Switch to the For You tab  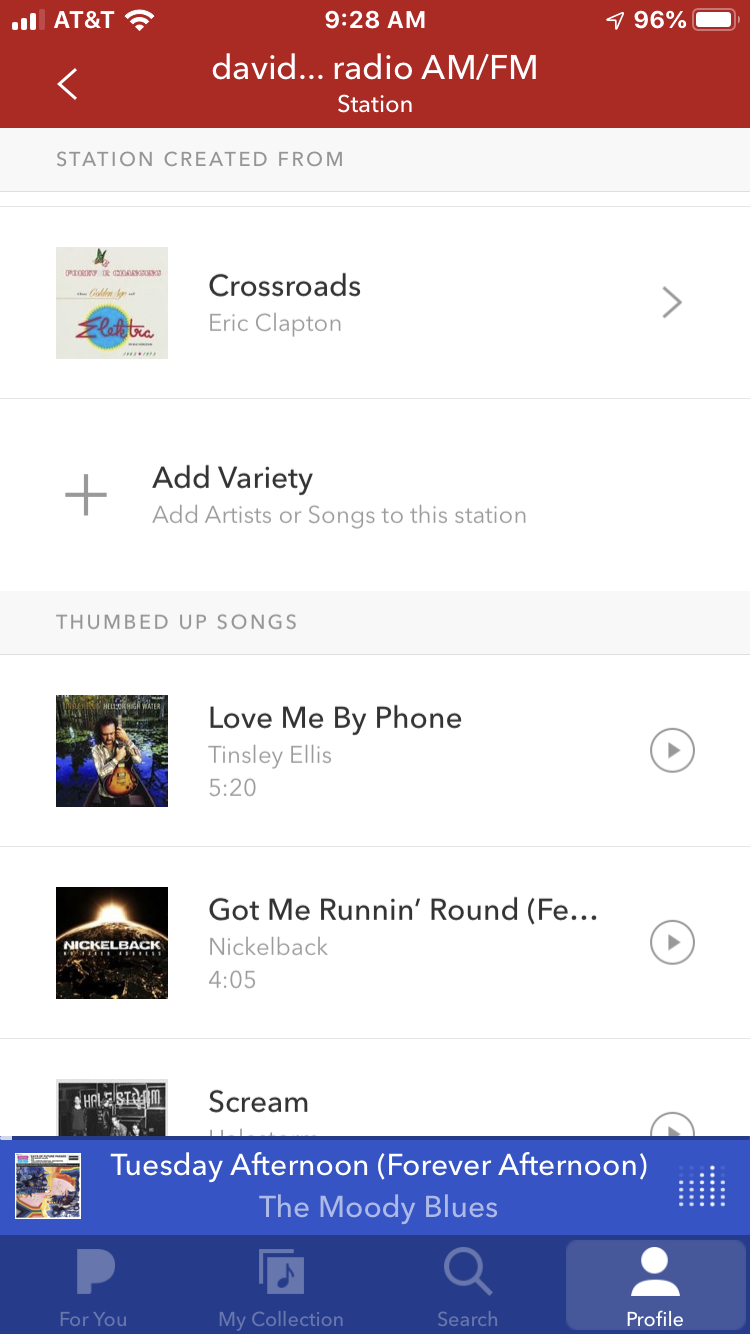point(93,1287)
